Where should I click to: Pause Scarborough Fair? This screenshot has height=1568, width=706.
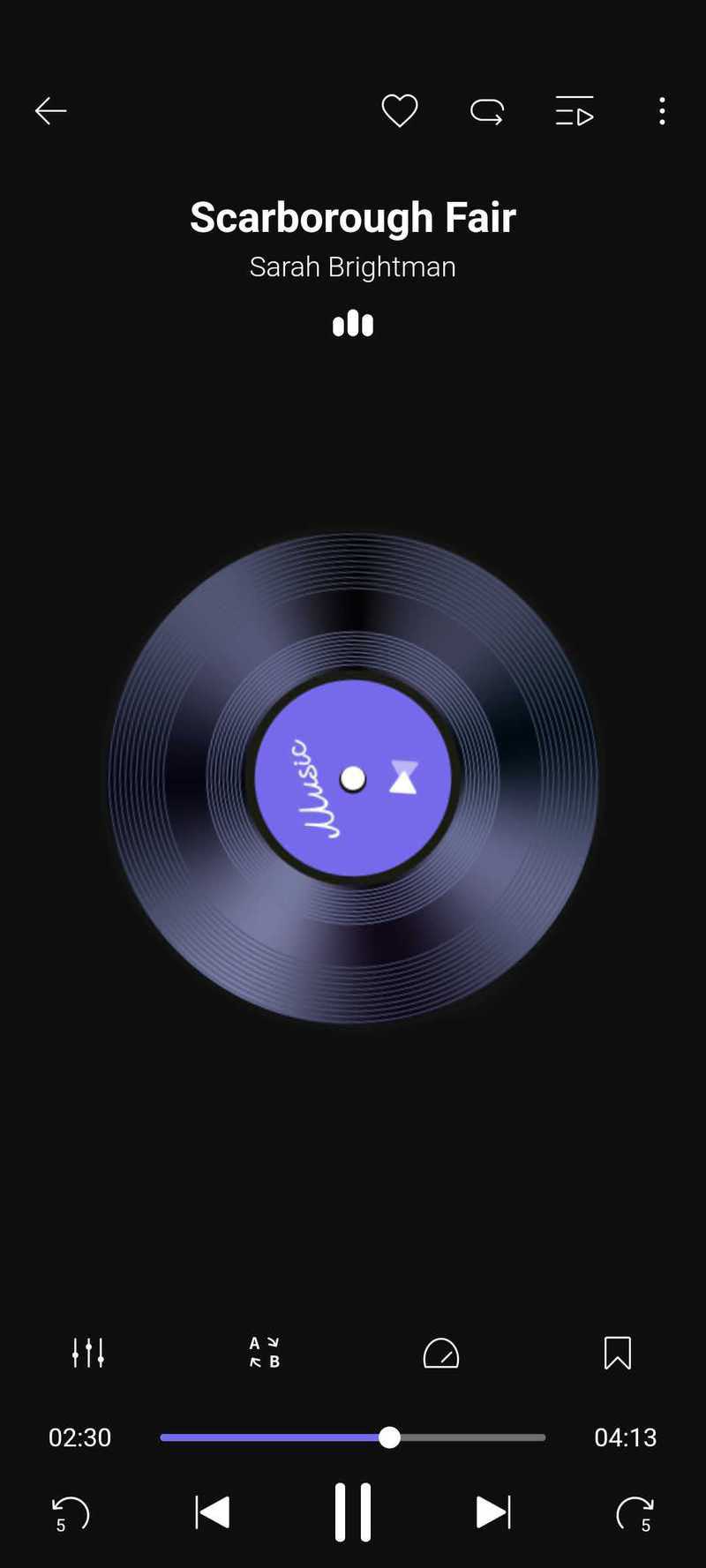(x=353, y=1512)
